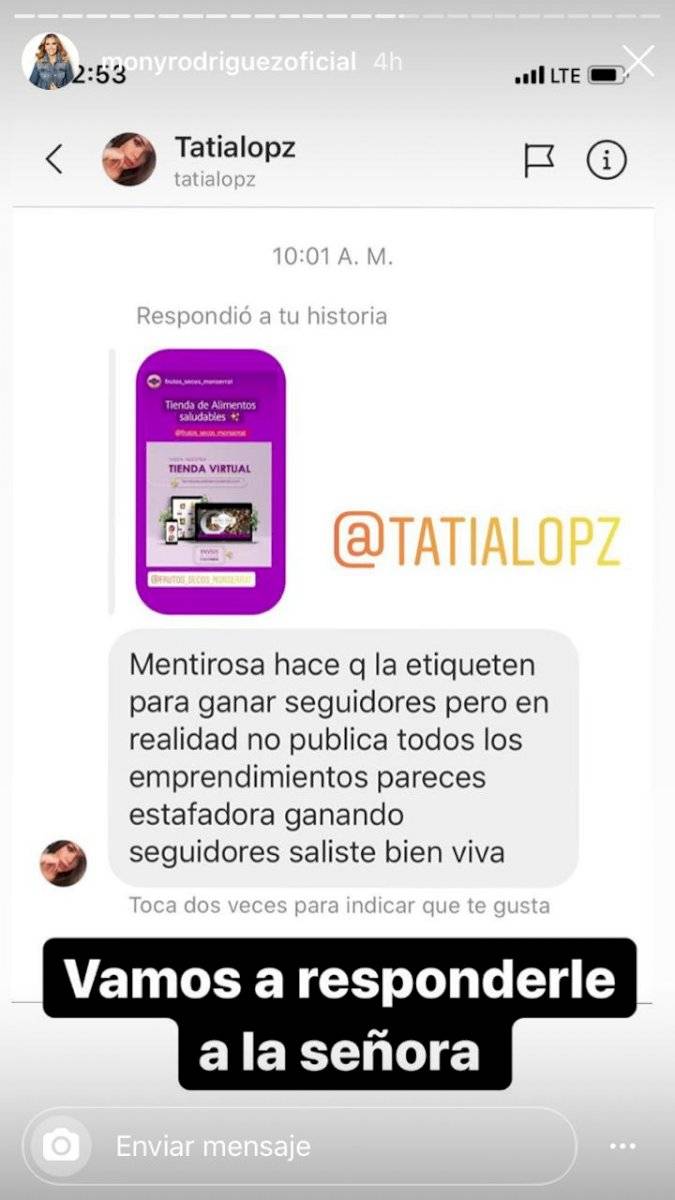Open the @TATIALOPZ mention sticker
This screenshot has height=1200, width=675.
[x=477, y=543]
